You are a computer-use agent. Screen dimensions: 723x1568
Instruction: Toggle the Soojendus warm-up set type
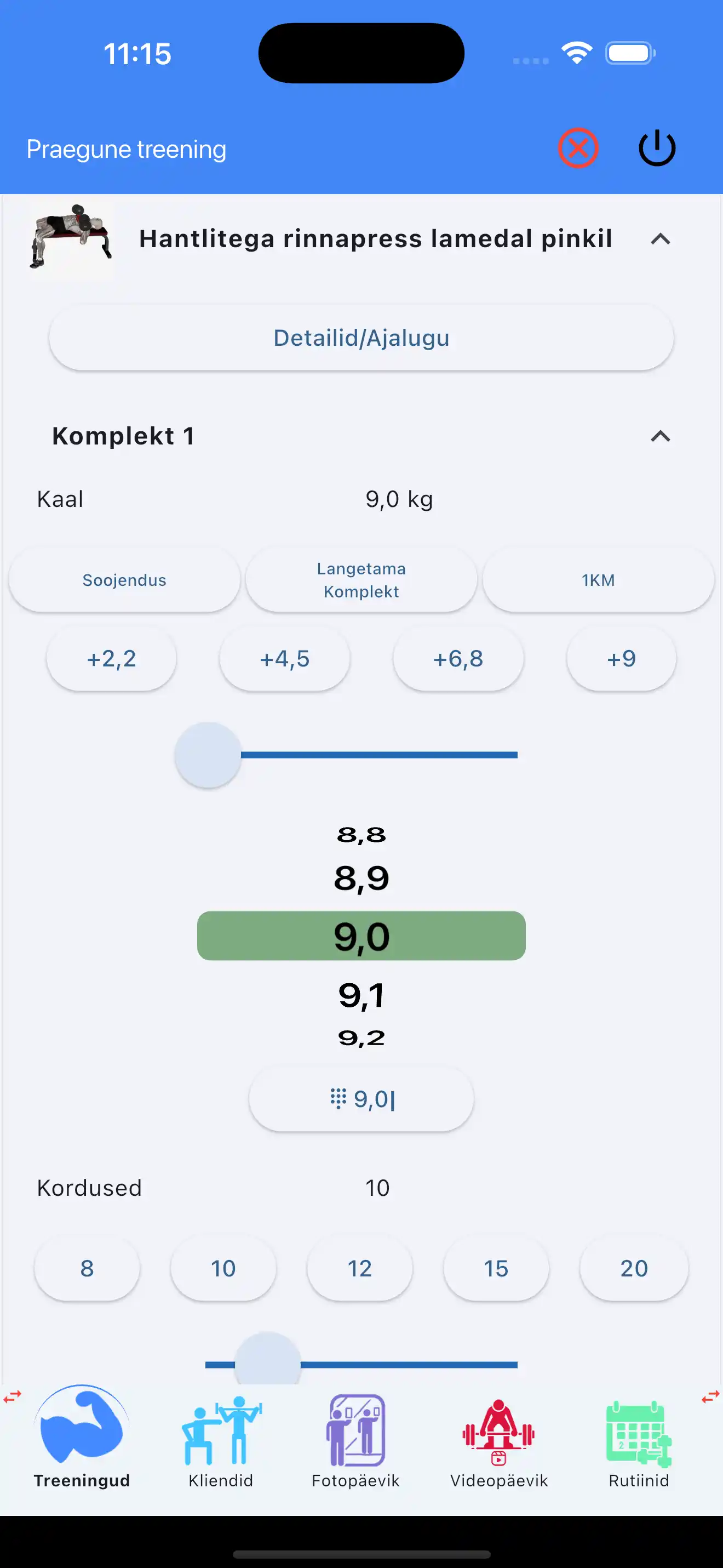click(x=124, y=579)
